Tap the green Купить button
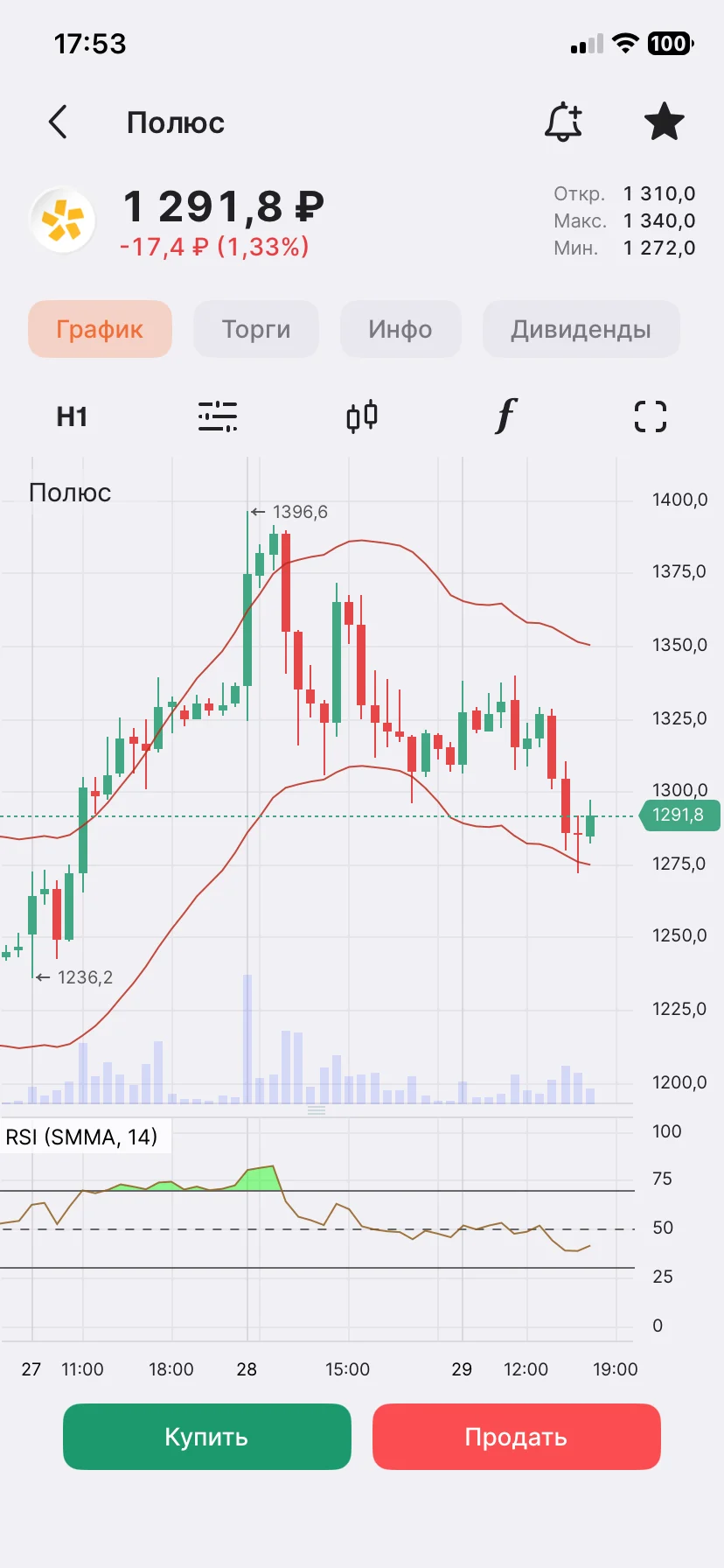Screen dimensions: 724x1568 pyautogui.click(x=207, y=1437)
